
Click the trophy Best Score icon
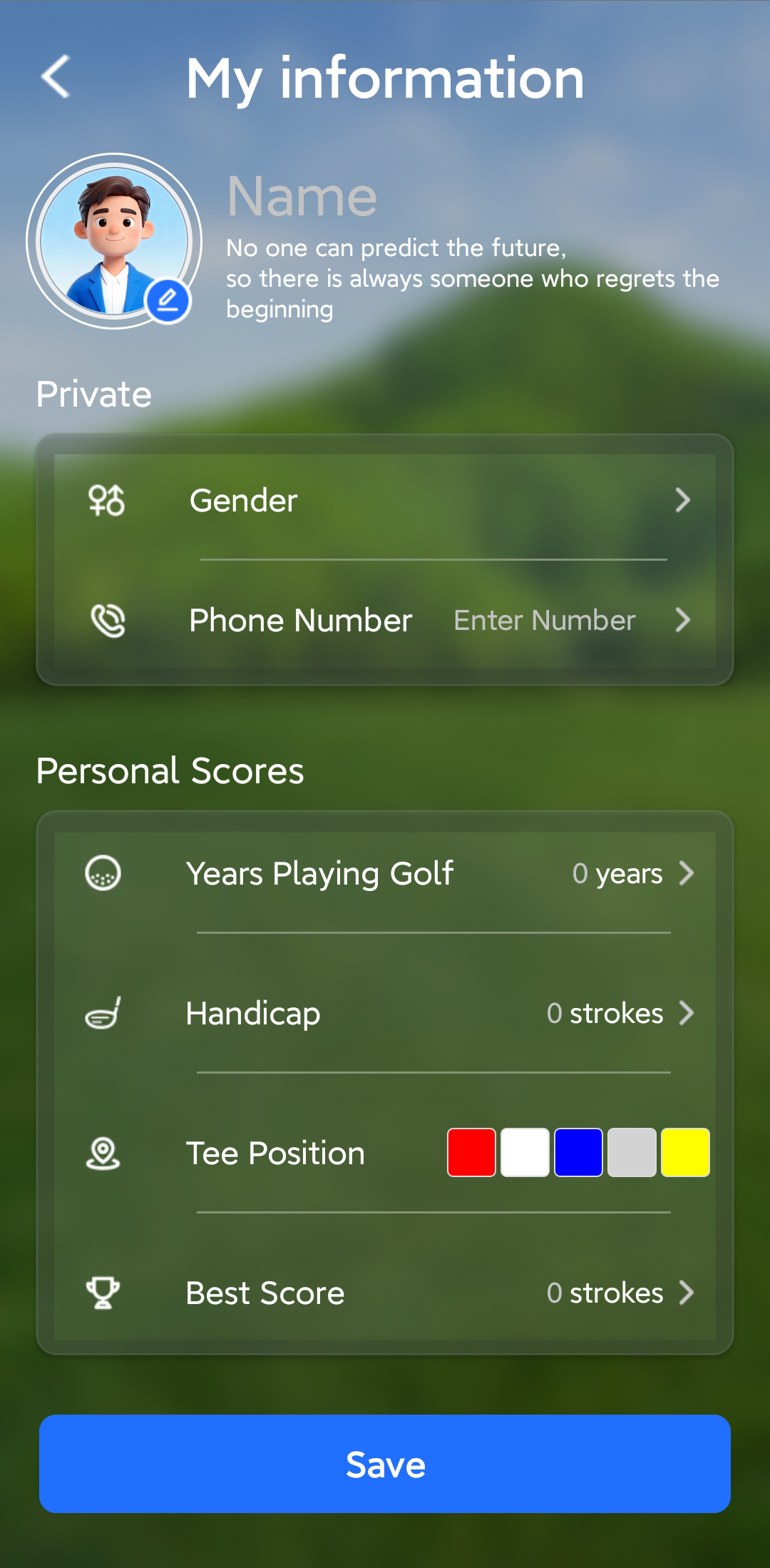tap(103, 1293)
